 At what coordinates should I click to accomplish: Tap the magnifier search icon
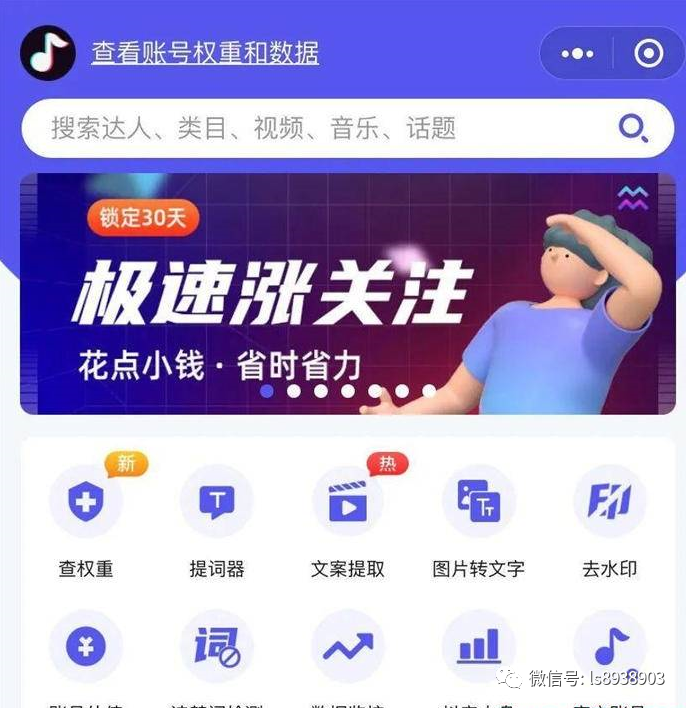[x=632, y=128]
